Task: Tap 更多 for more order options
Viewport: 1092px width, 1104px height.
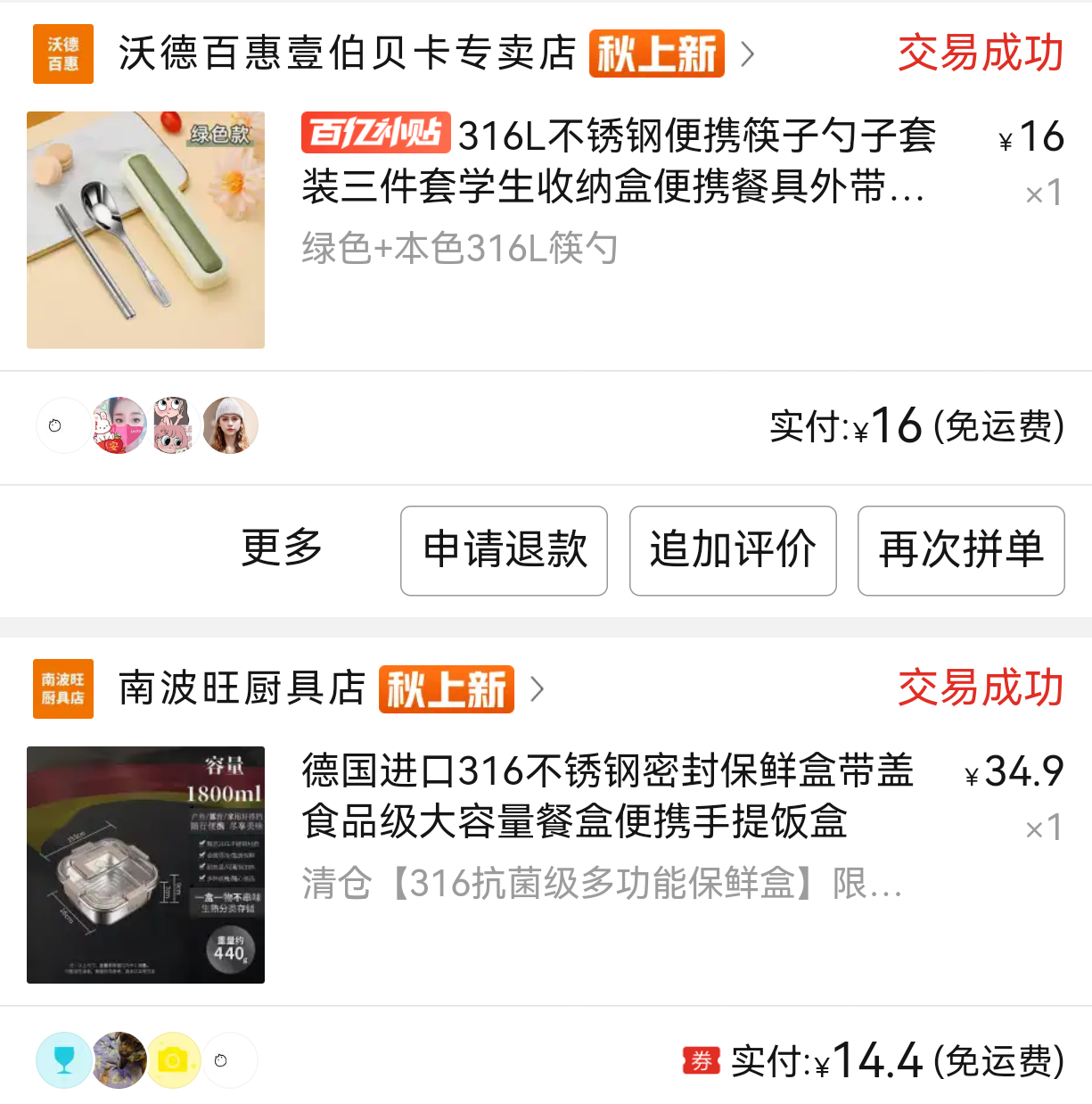Action: coord(282,548)
